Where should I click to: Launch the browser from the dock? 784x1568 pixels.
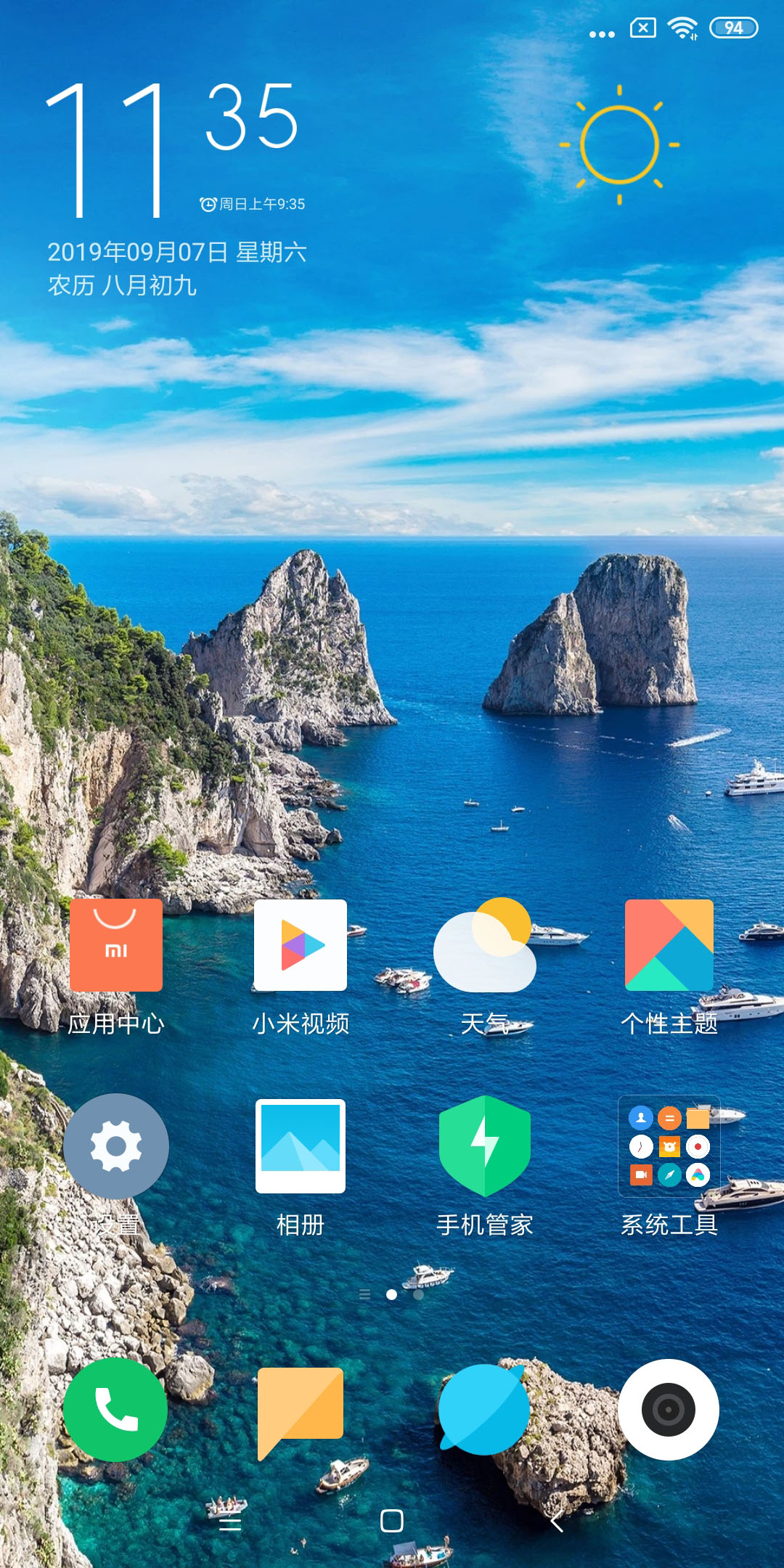[x=483, y=1410]
